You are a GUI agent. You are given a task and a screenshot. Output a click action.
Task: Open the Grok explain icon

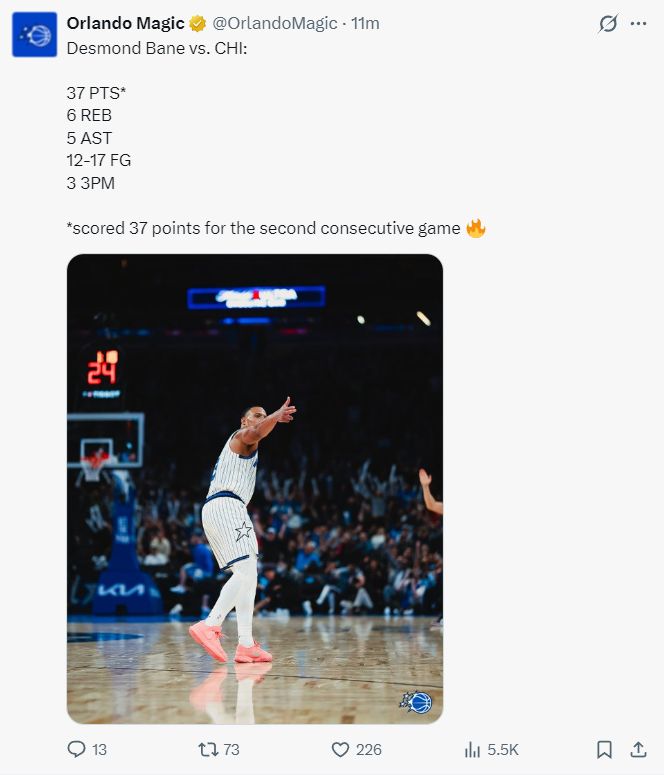coord(607,24)
